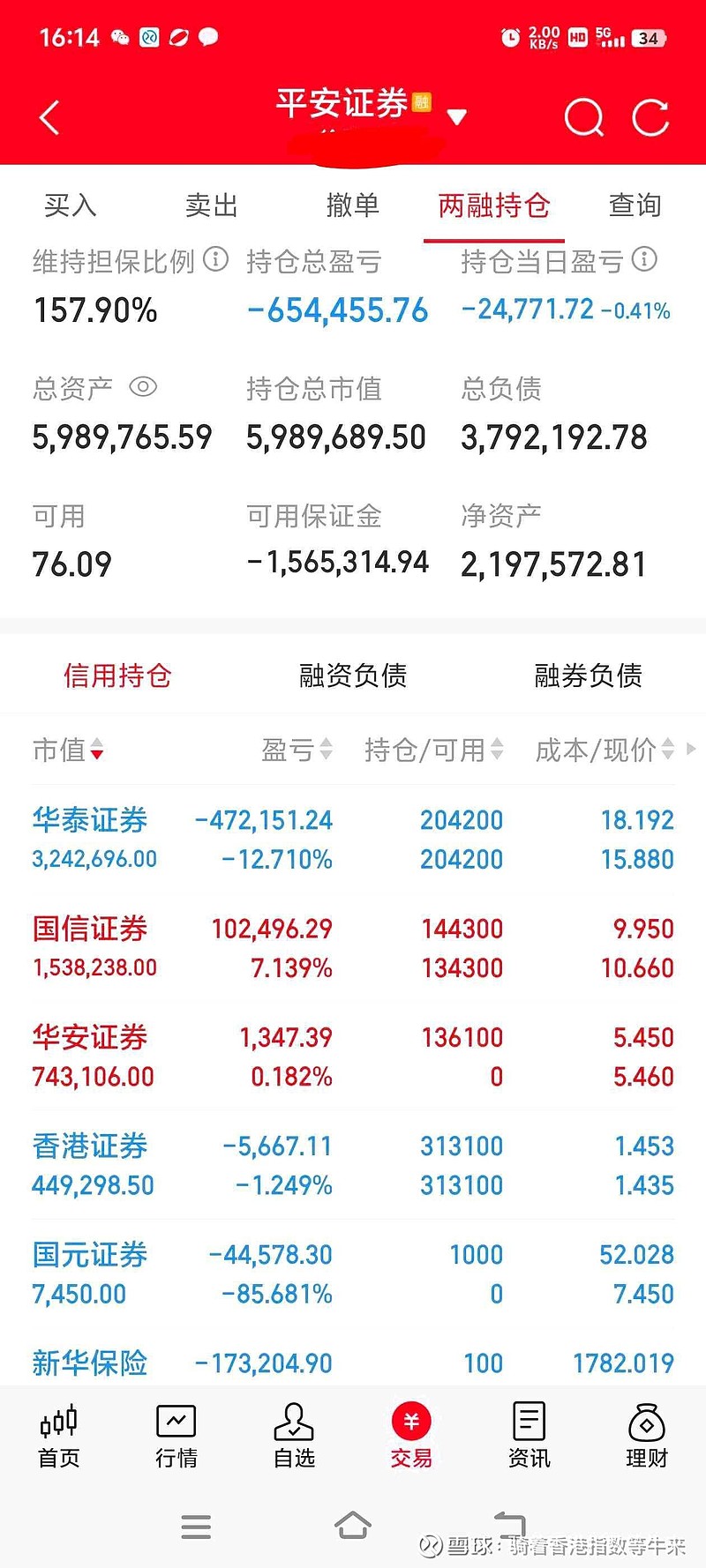Switch to the 撤单 tab
Image resolution: width=706 pixels, height=1568 pixels.
(x=353, y=205)
